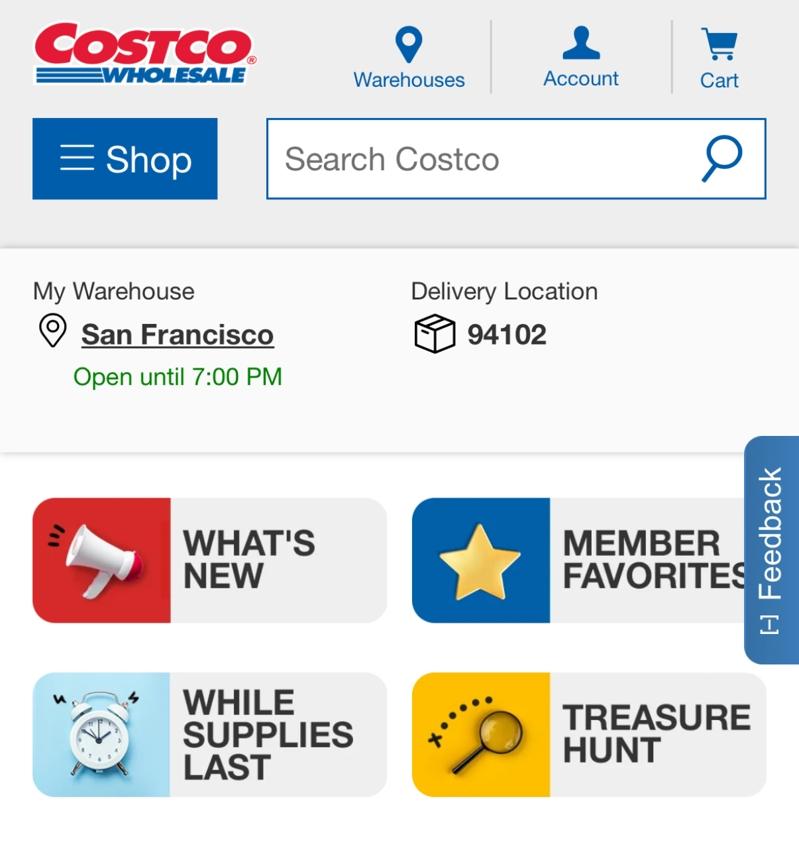The image size is (799, 846).
Task: Open the San Francisco warehouse link
Action: tap(177, 334)
